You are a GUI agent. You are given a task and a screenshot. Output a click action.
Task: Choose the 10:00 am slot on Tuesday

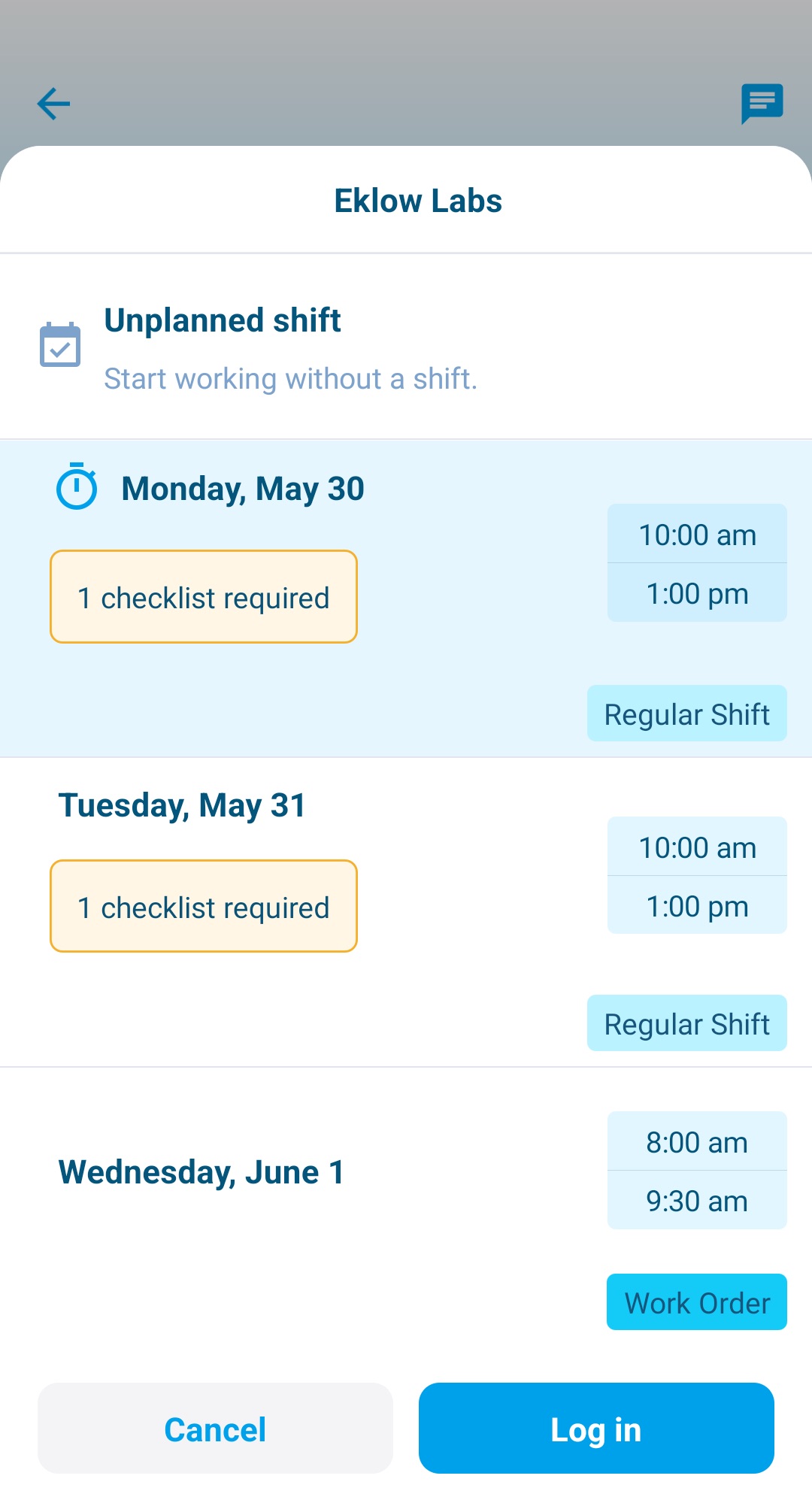click(x=696, y=847)
